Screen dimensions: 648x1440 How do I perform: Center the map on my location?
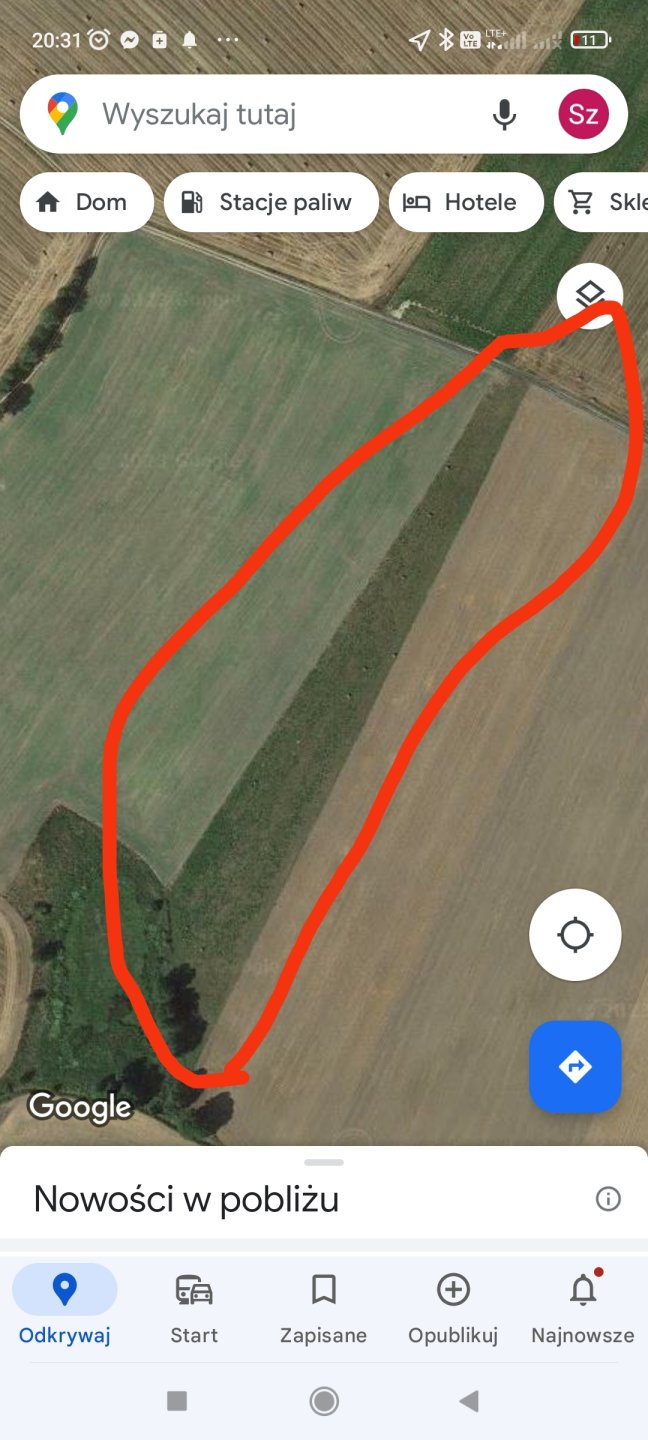[575, 935]
